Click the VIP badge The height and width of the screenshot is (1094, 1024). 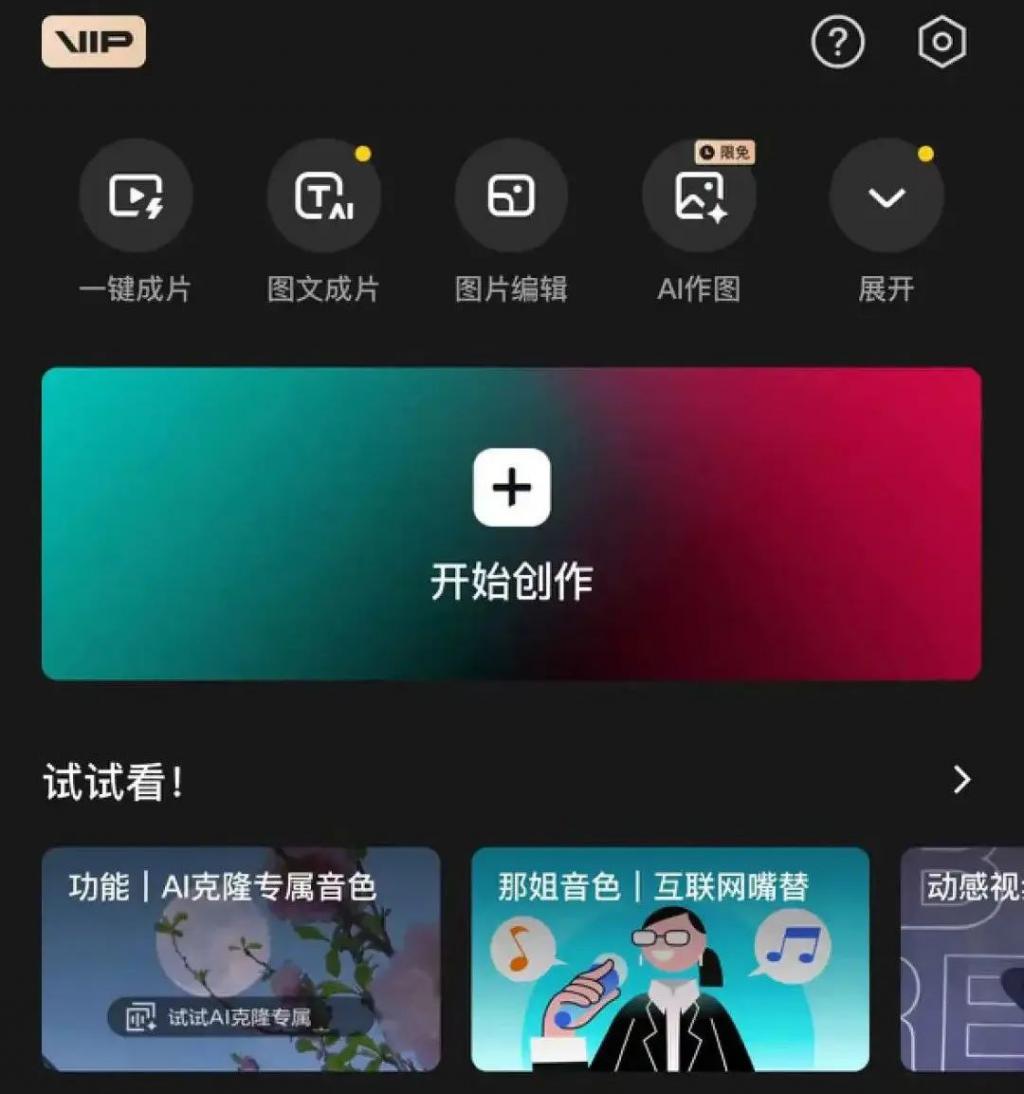(93, 42)
